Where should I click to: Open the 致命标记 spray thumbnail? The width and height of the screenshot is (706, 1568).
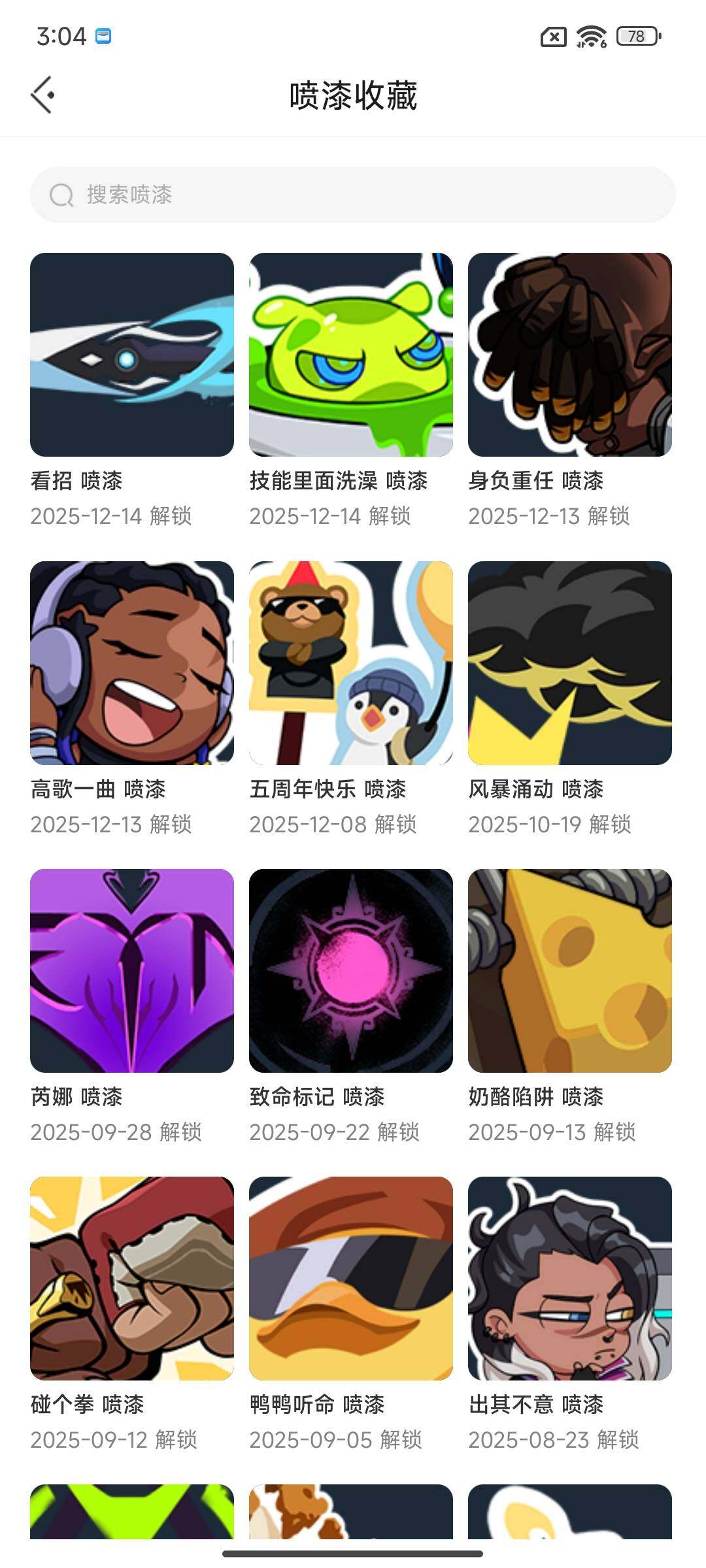tap(352, 973)
